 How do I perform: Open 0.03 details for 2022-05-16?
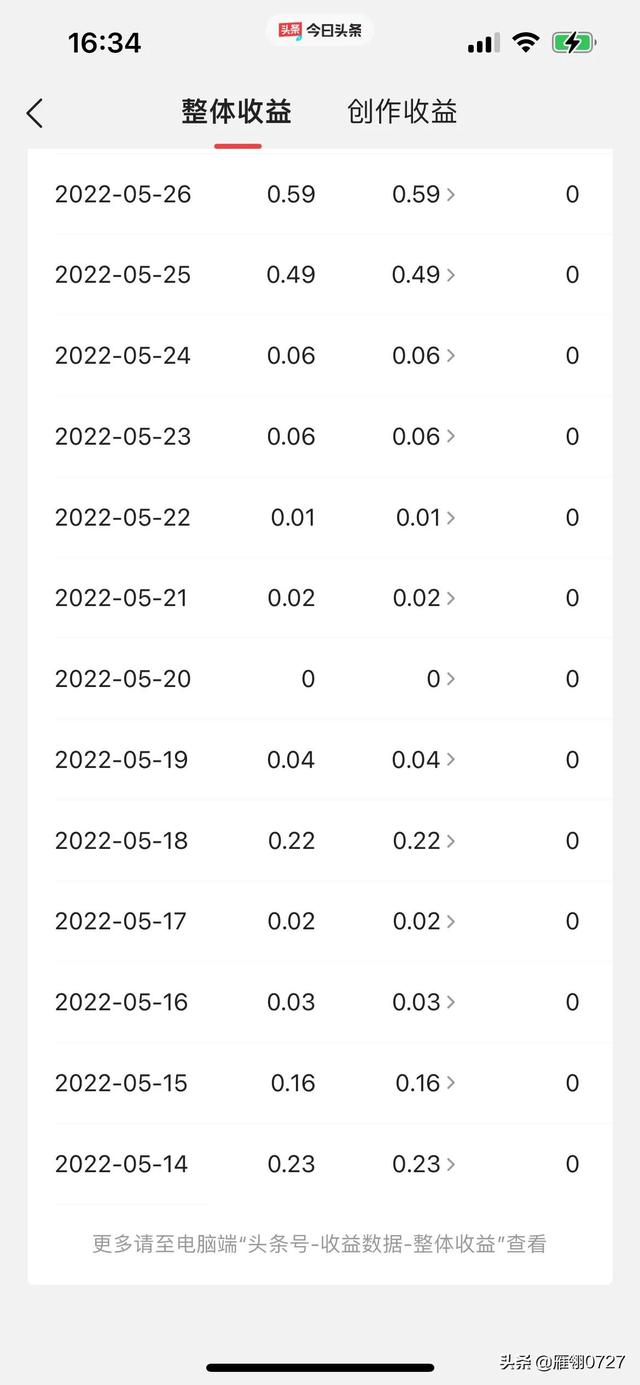coord(424,1002)
